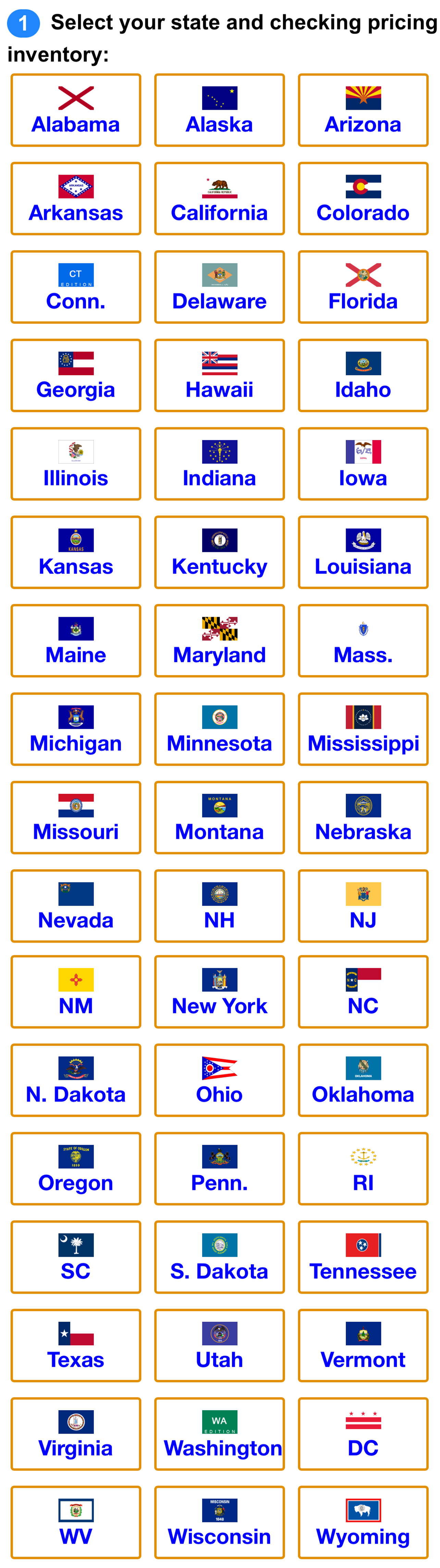Viewport: 440px width, 1568px height.
Task: Tap the NJ state button
Action: click(x=362, y=905)
